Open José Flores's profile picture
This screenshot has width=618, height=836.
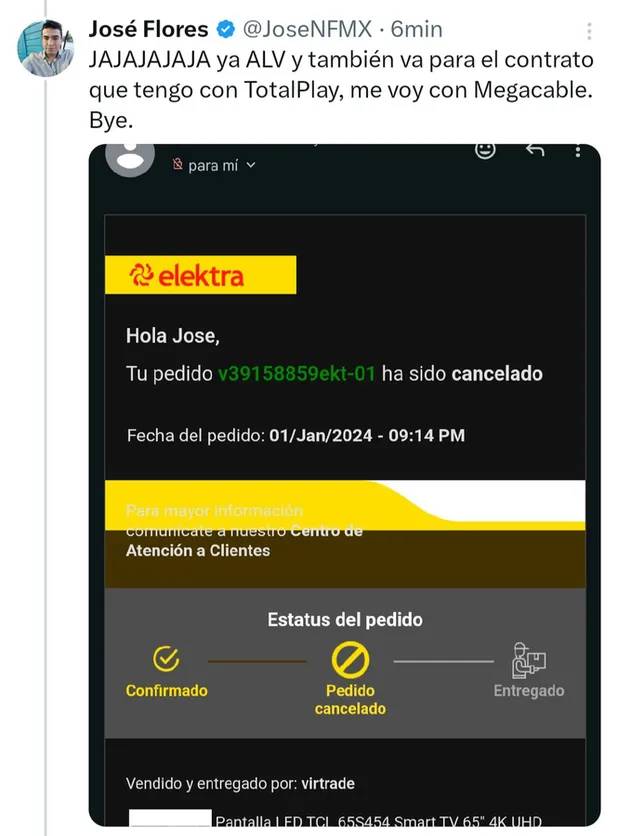(46, 48)
